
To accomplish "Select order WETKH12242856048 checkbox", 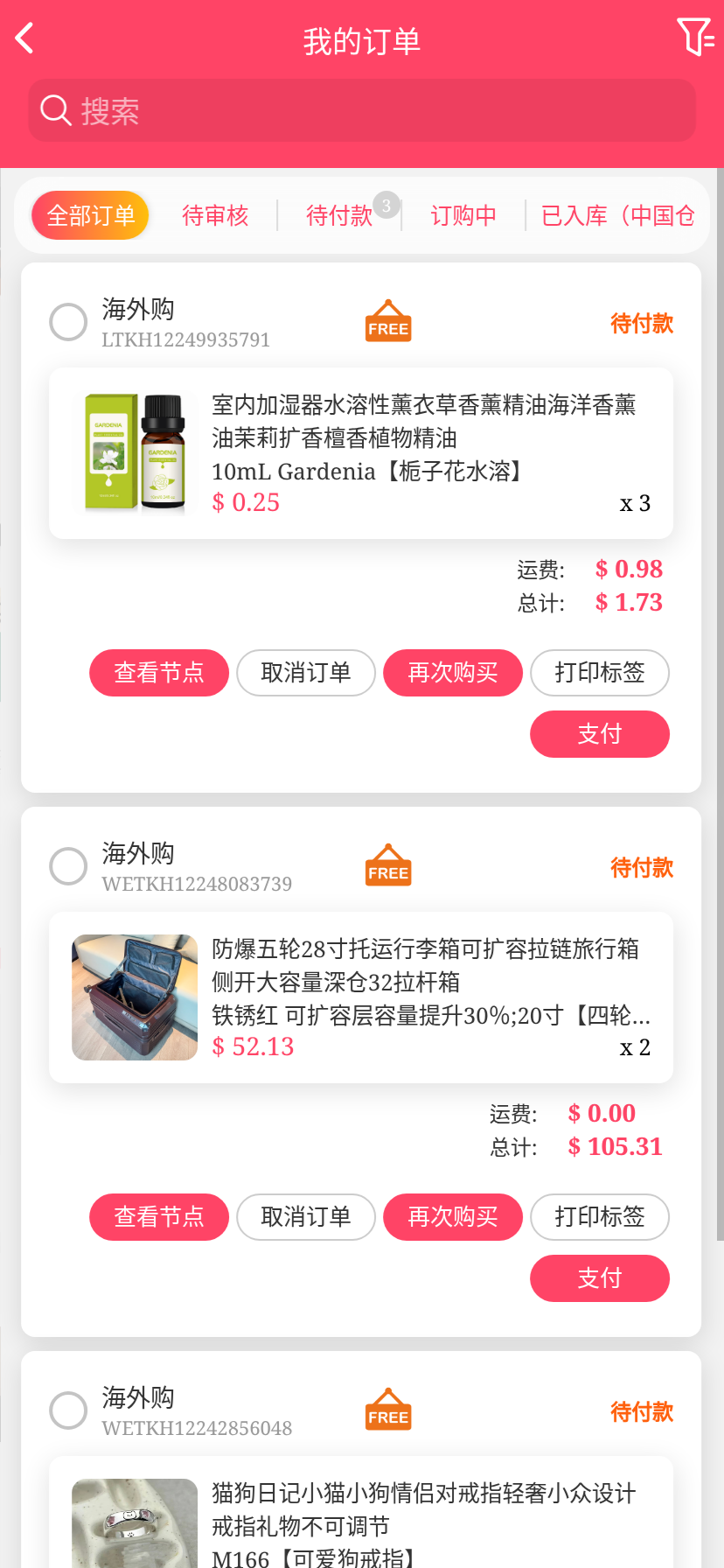I will click(68, 1410).
